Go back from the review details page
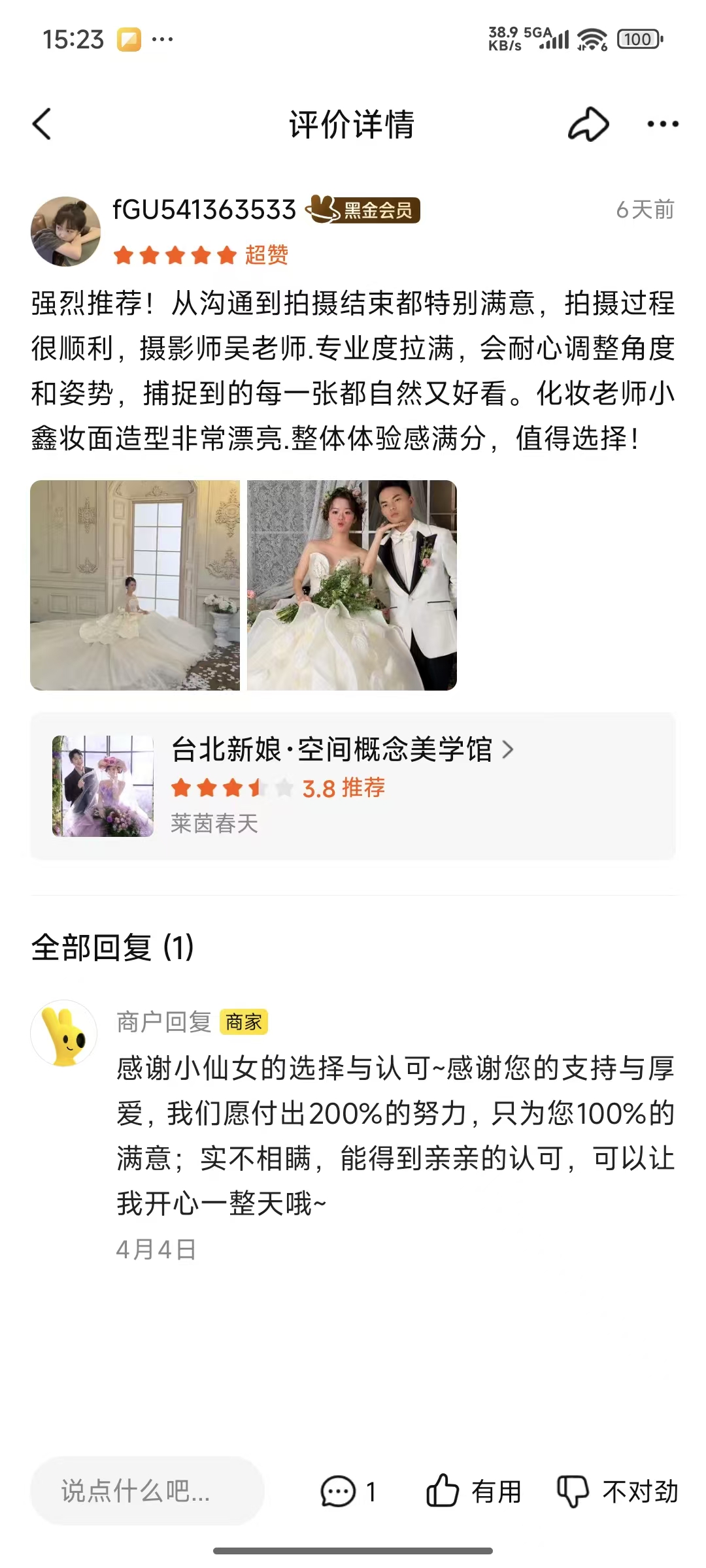The image size is (706, 1568). (x=42, y=124)
